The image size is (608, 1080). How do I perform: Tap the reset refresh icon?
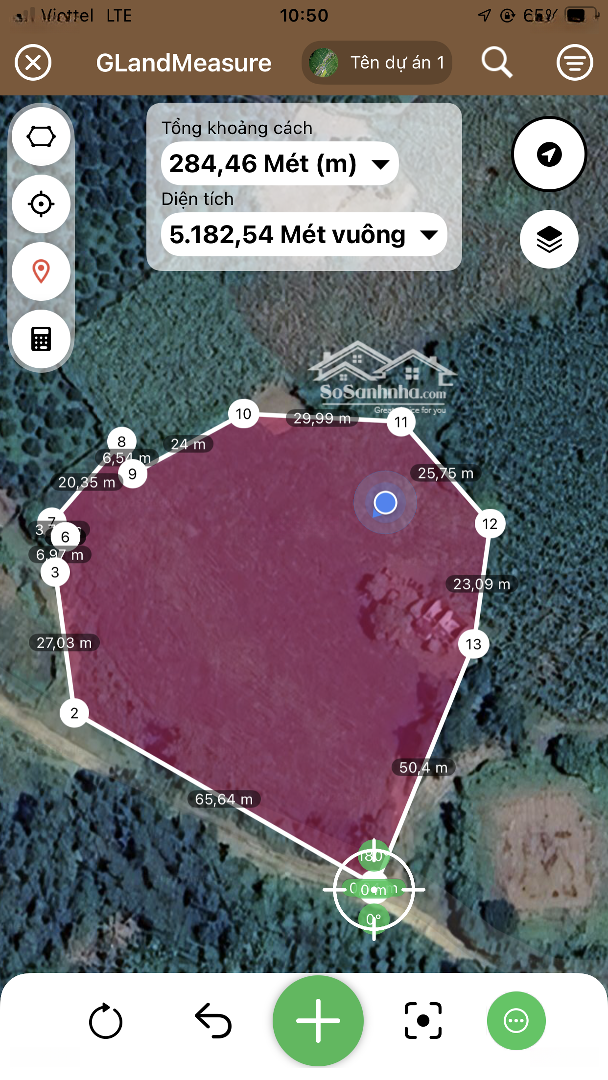pos(106,1021)
